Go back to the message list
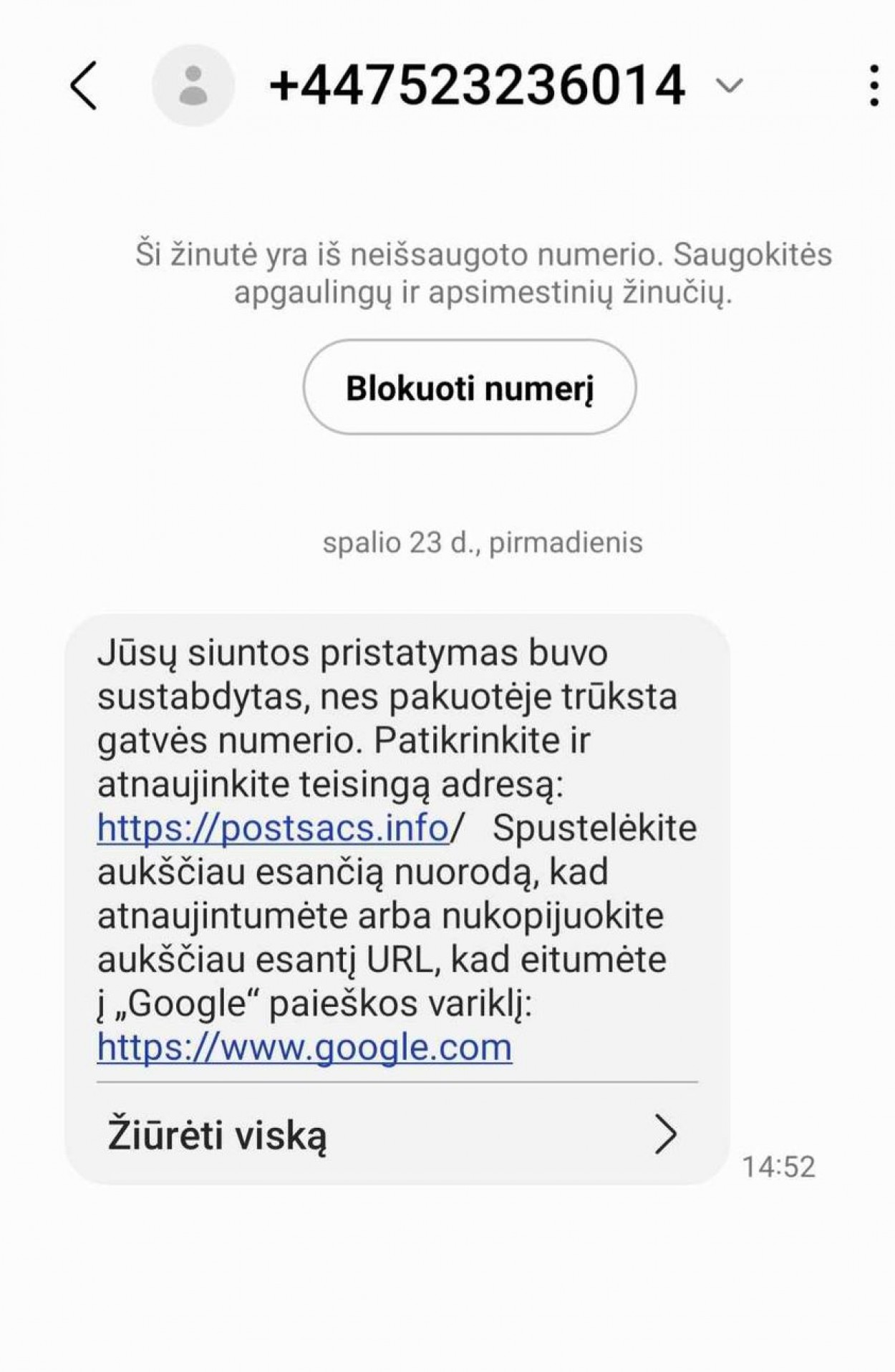This screenshot has width=895, height=1372. [x=84, y=85]
